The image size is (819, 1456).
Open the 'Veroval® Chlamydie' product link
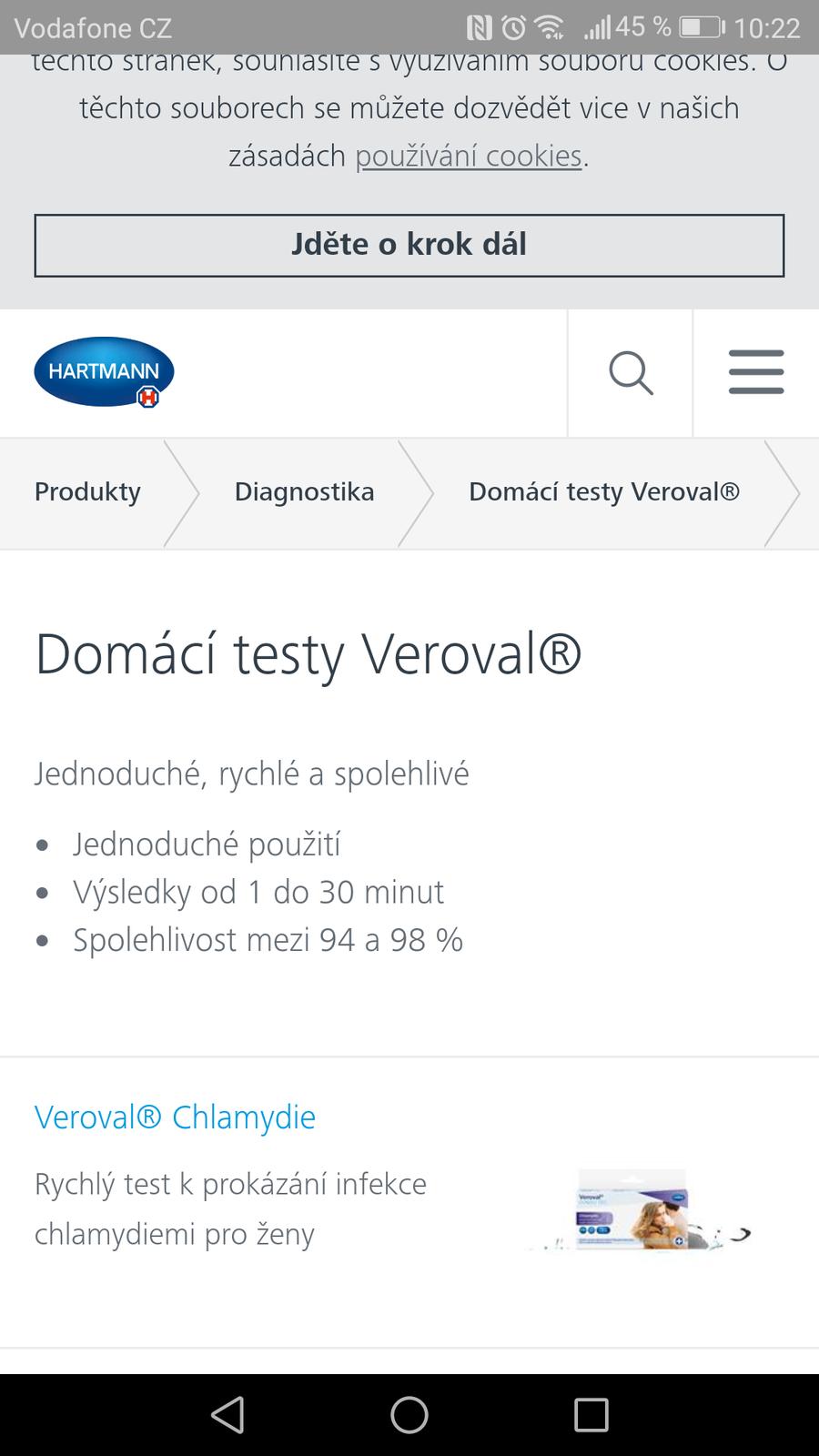tap(175, 1117)
